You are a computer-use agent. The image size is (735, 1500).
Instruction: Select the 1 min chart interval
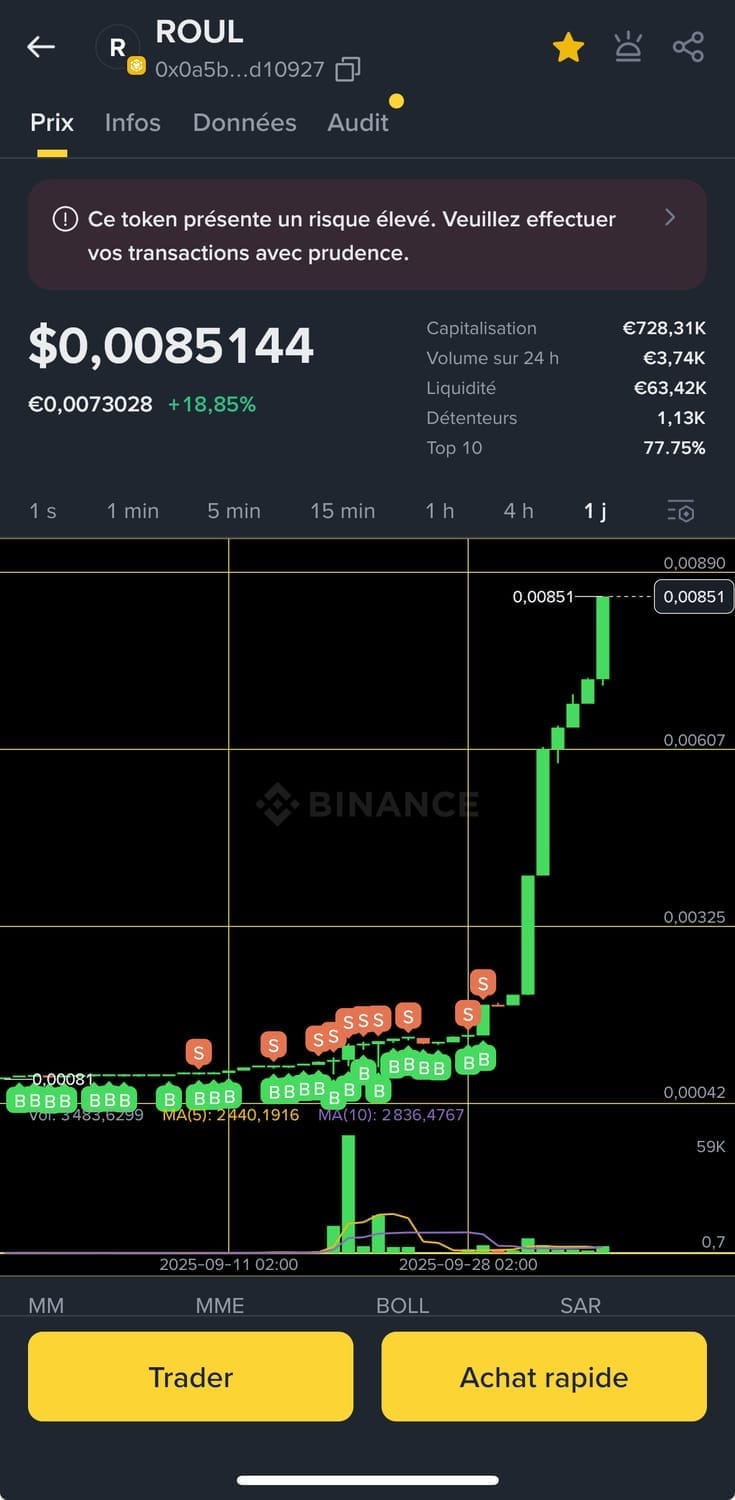tap(133, 511)
